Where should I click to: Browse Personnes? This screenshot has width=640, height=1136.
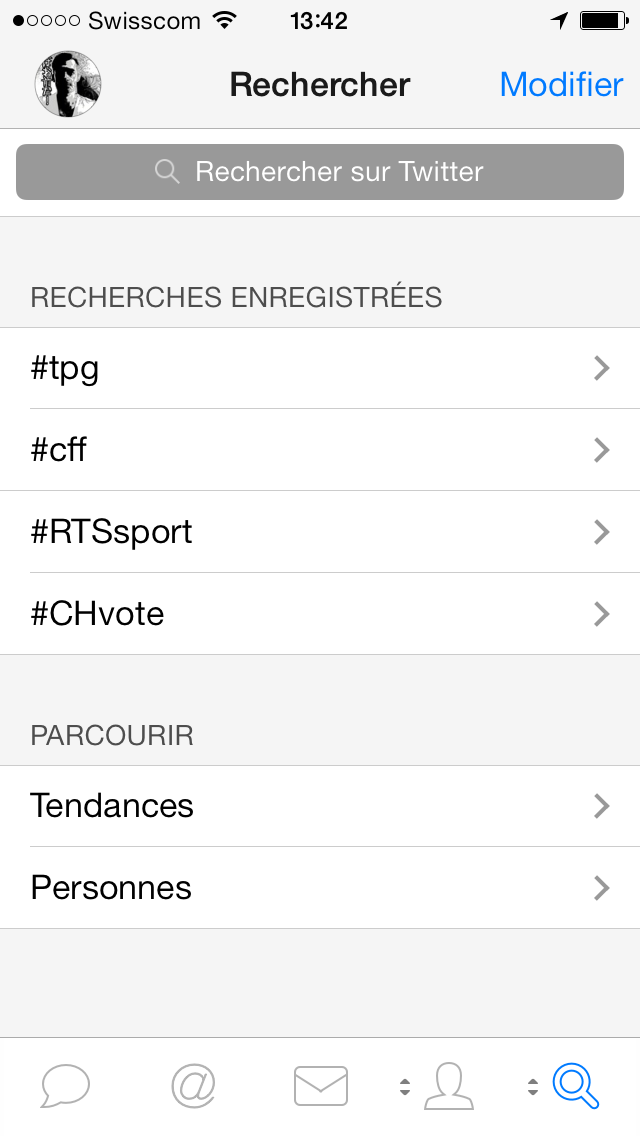click(320, 888)
